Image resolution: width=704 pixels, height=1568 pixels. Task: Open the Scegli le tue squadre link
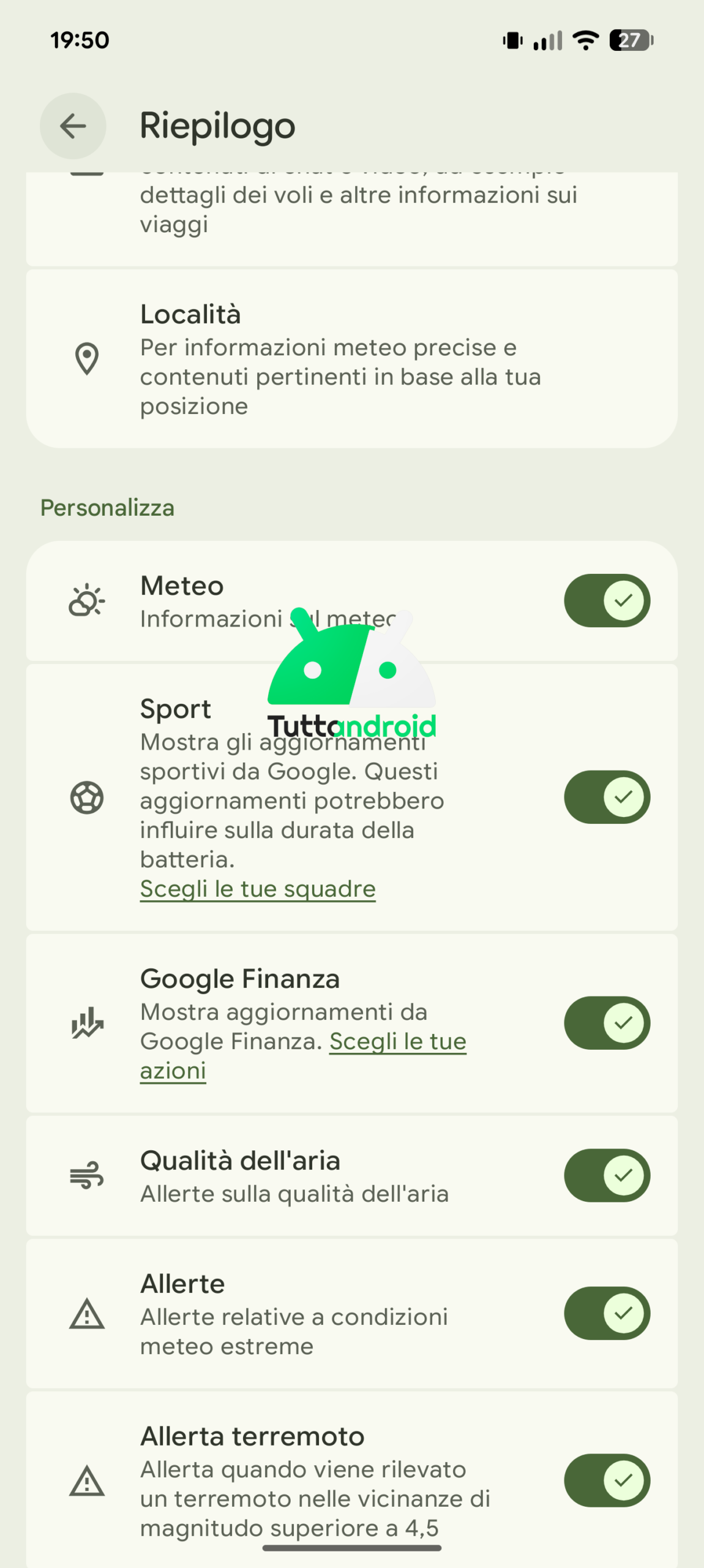click(258, 889)
